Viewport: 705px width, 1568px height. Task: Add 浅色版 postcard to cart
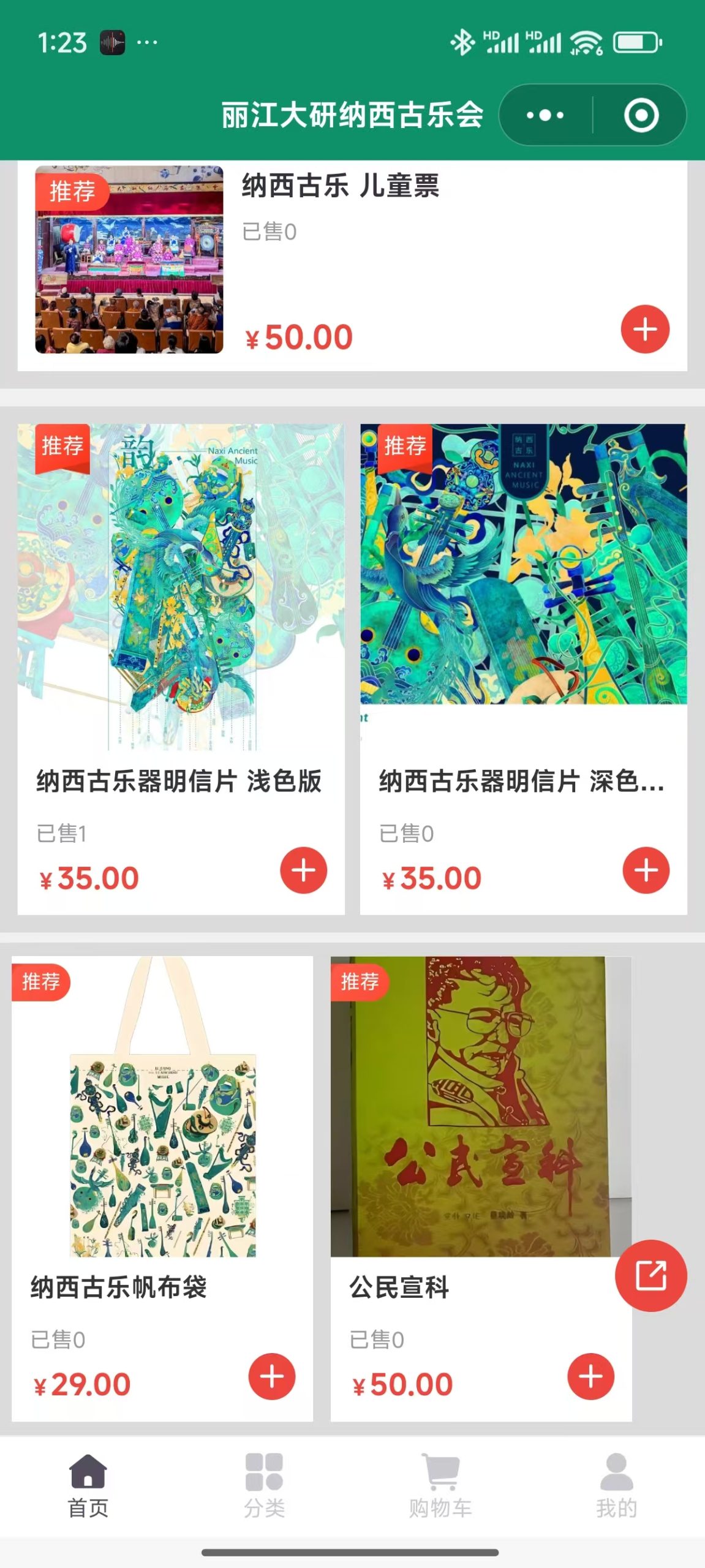[303, 870]
